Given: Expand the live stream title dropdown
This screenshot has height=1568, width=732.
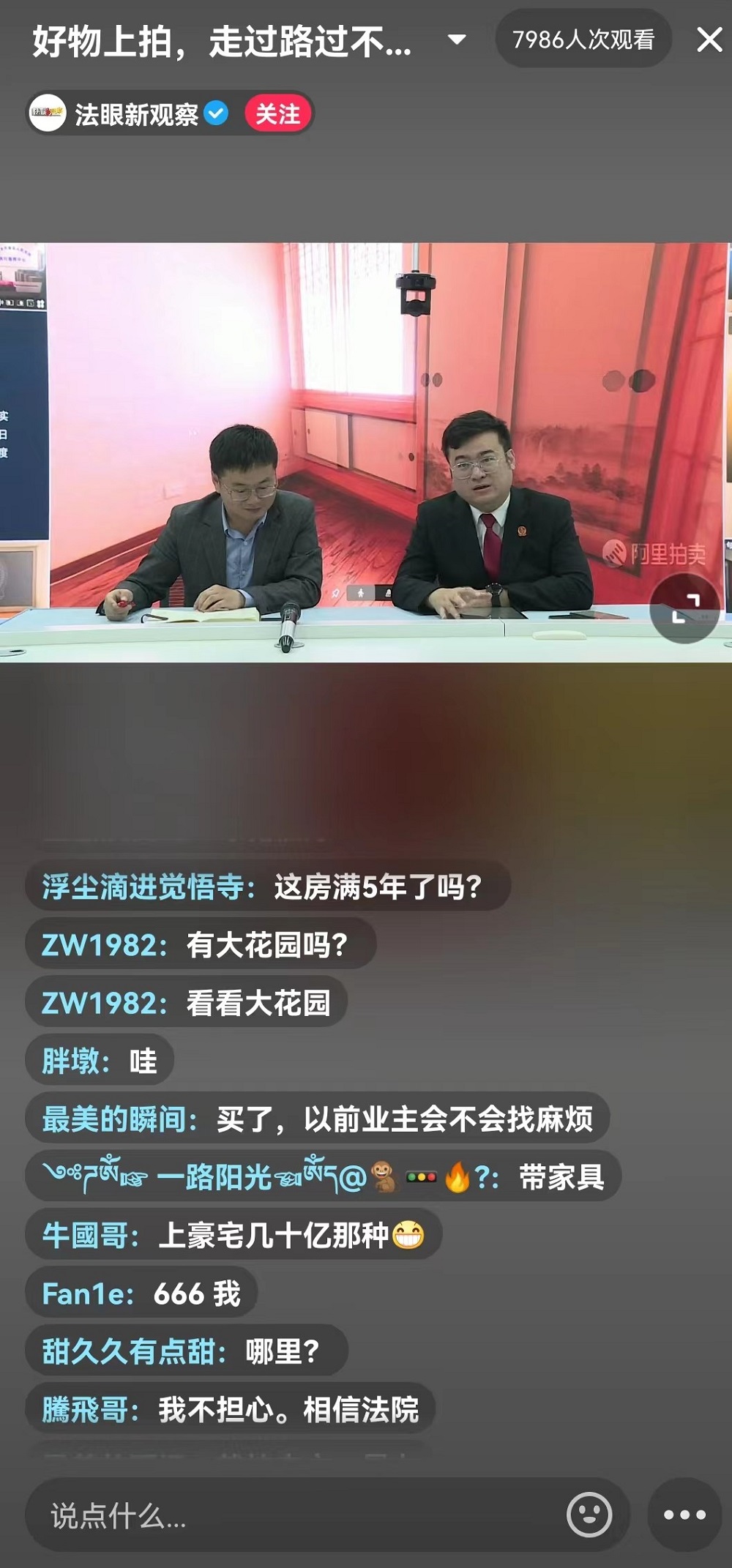Looking at the screenshot, I should pyautogui.click(x=457, y=40).
